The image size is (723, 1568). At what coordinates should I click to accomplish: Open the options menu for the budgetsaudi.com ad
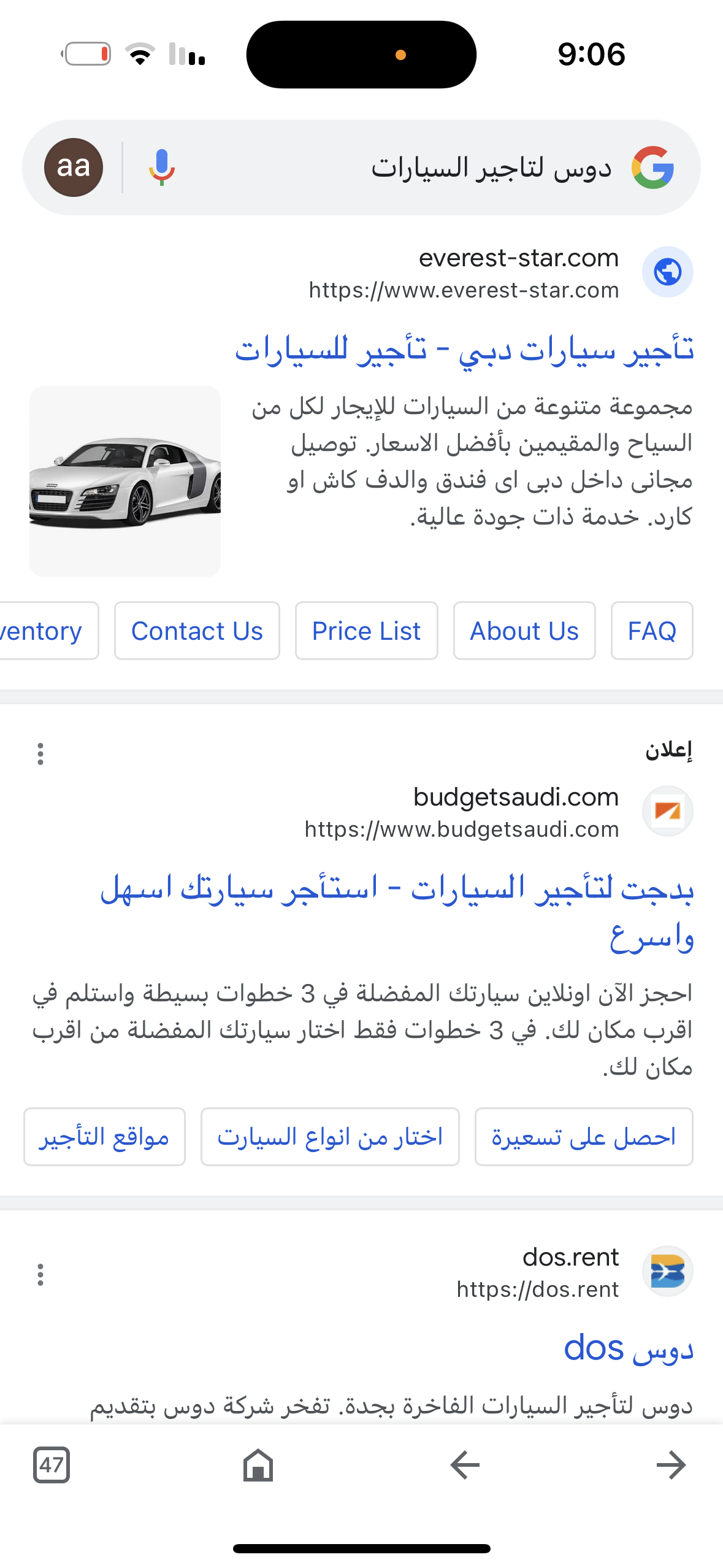pyautogui.click(x=40, y=754)
